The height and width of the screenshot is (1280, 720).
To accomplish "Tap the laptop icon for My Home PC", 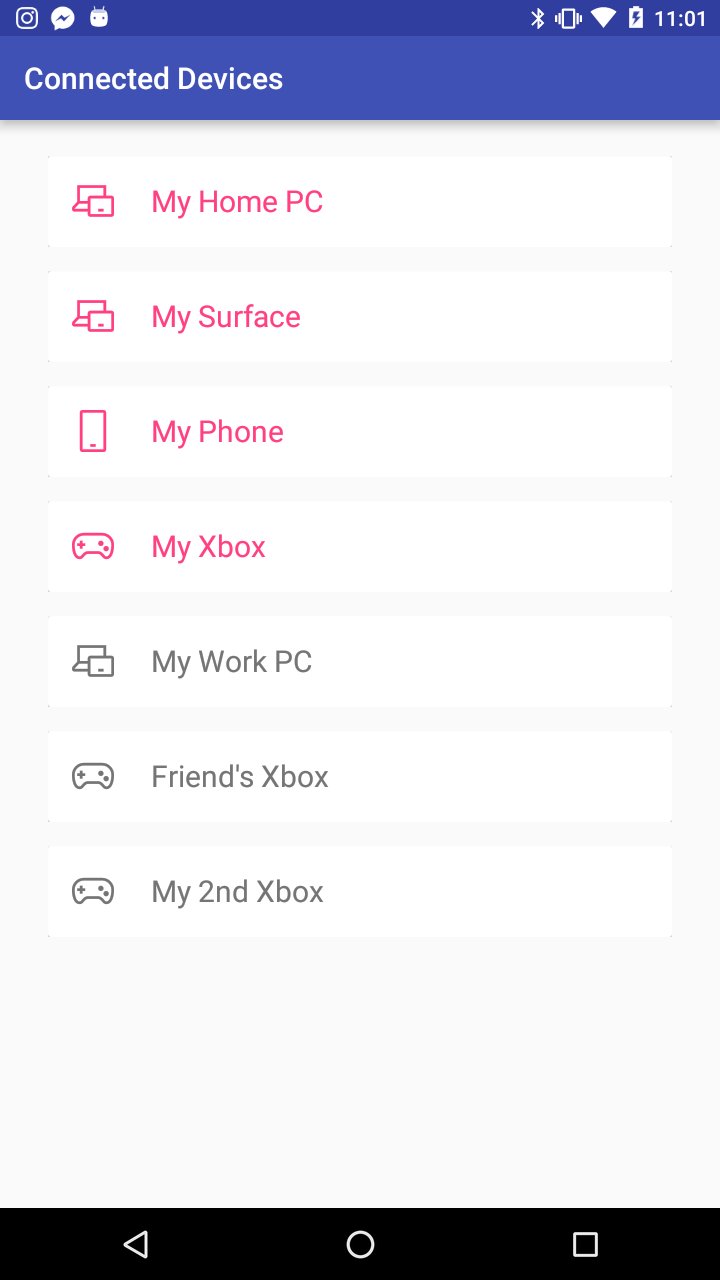I will pos(92,200).
